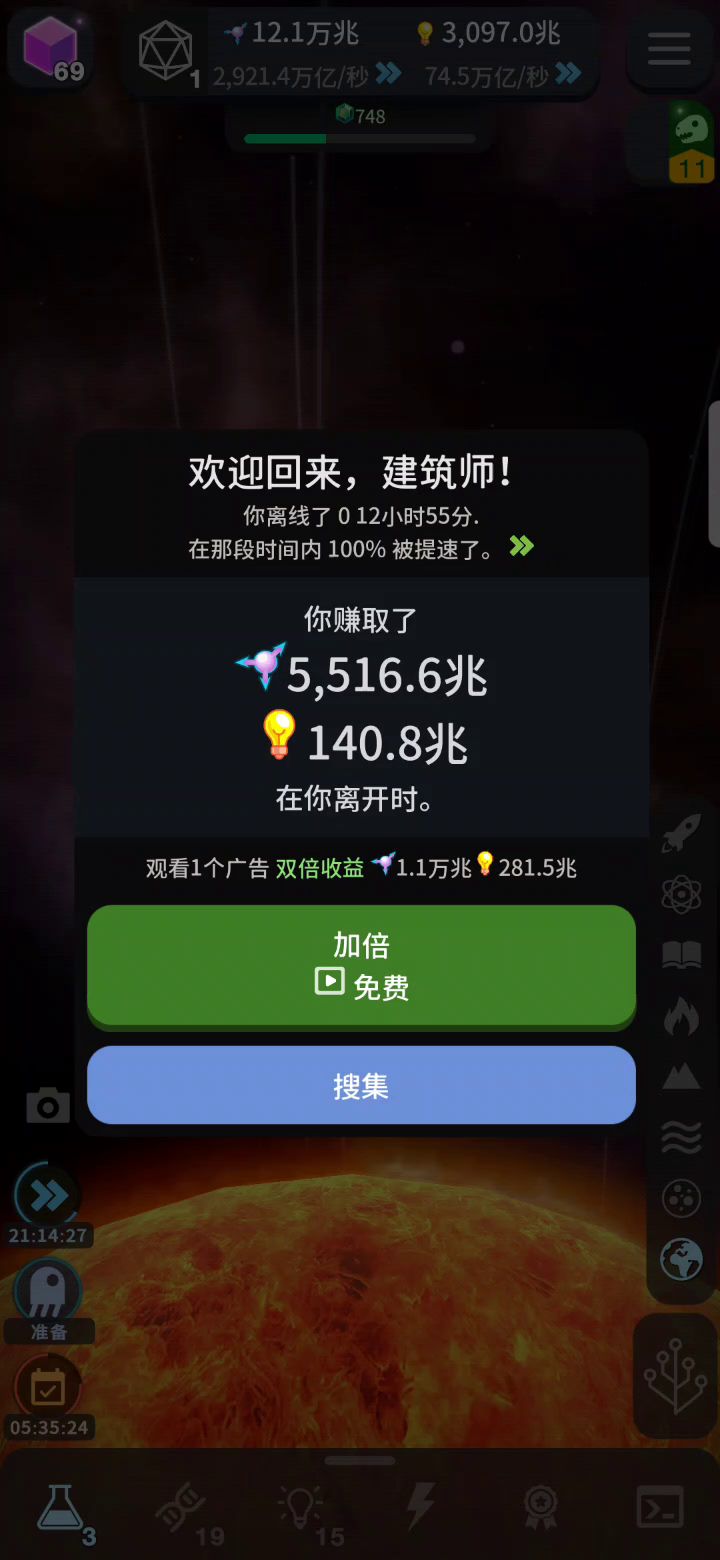Screen dimensions: 720x1560
Task: Switch to the lightbulb ideas tab
Action: click(301, 1508)
